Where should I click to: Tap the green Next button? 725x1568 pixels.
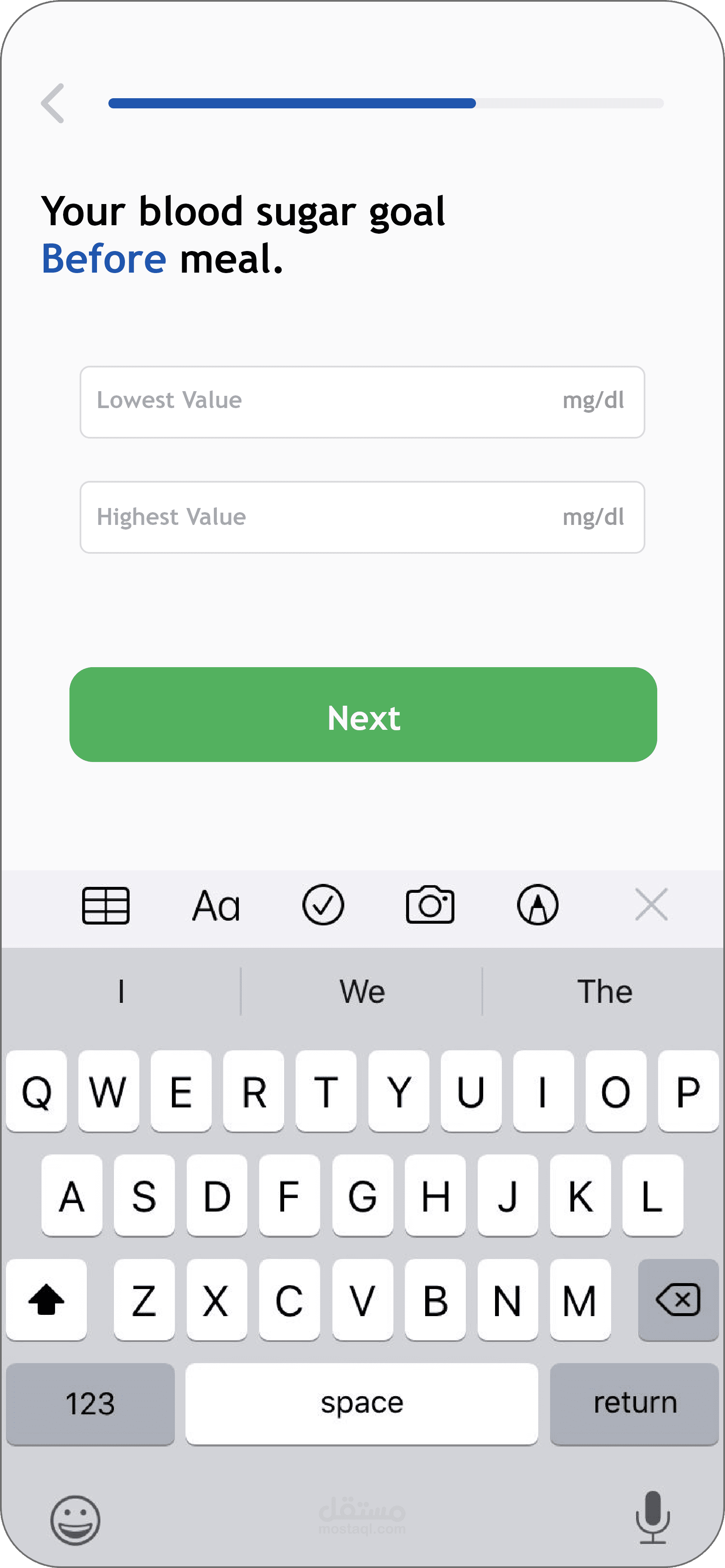pos(363,715)
